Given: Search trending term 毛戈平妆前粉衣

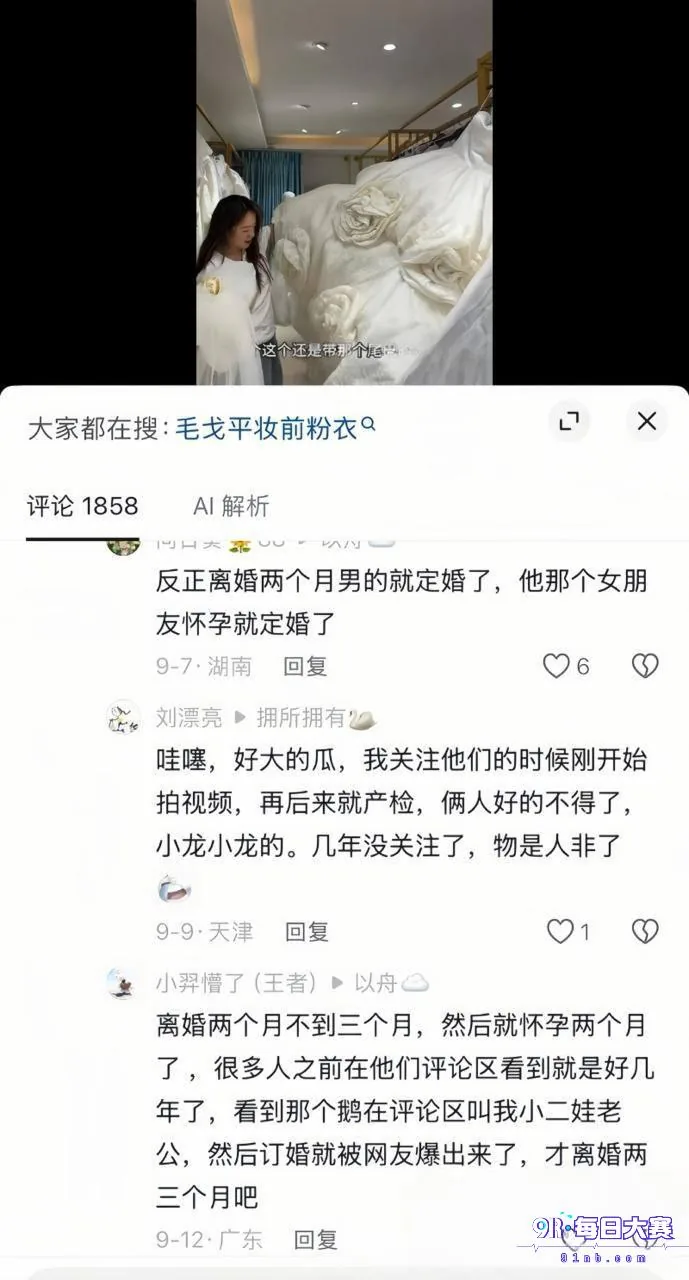Looking at the screenshot, I should pyautogui.click(x=276, y=428).
